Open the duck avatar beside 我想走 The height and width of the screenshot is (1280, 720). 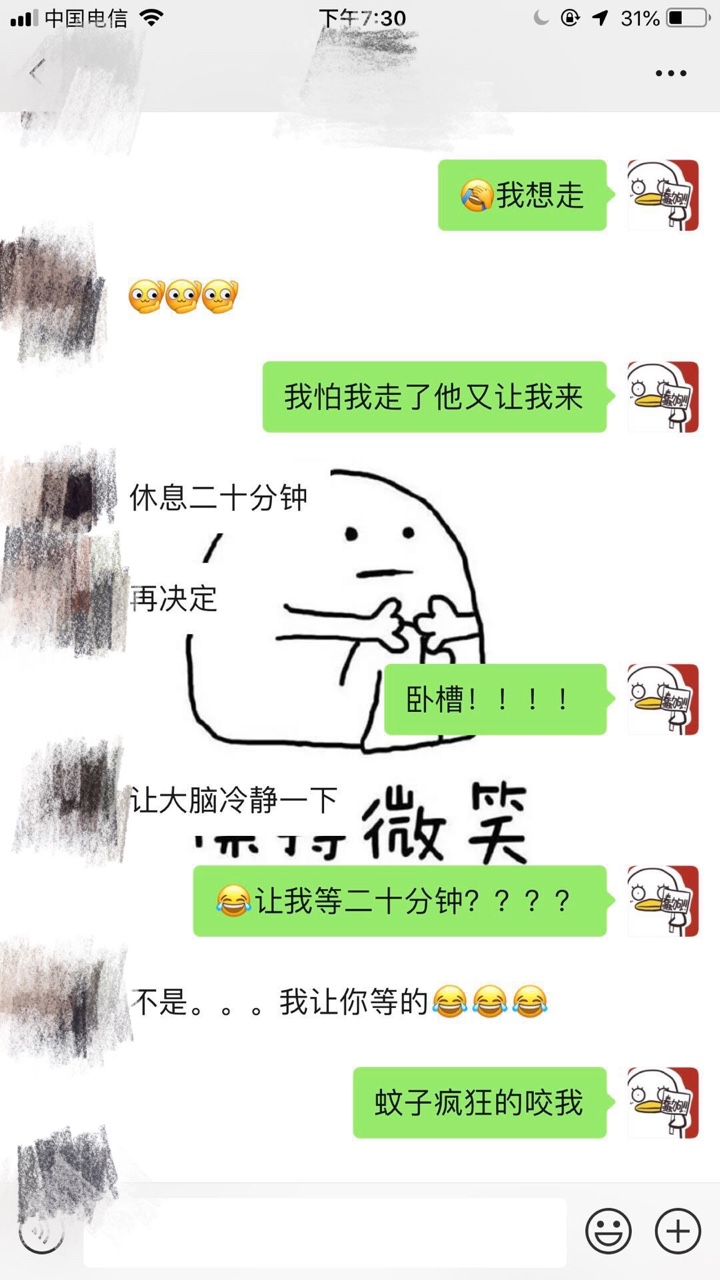pos(662,195)
